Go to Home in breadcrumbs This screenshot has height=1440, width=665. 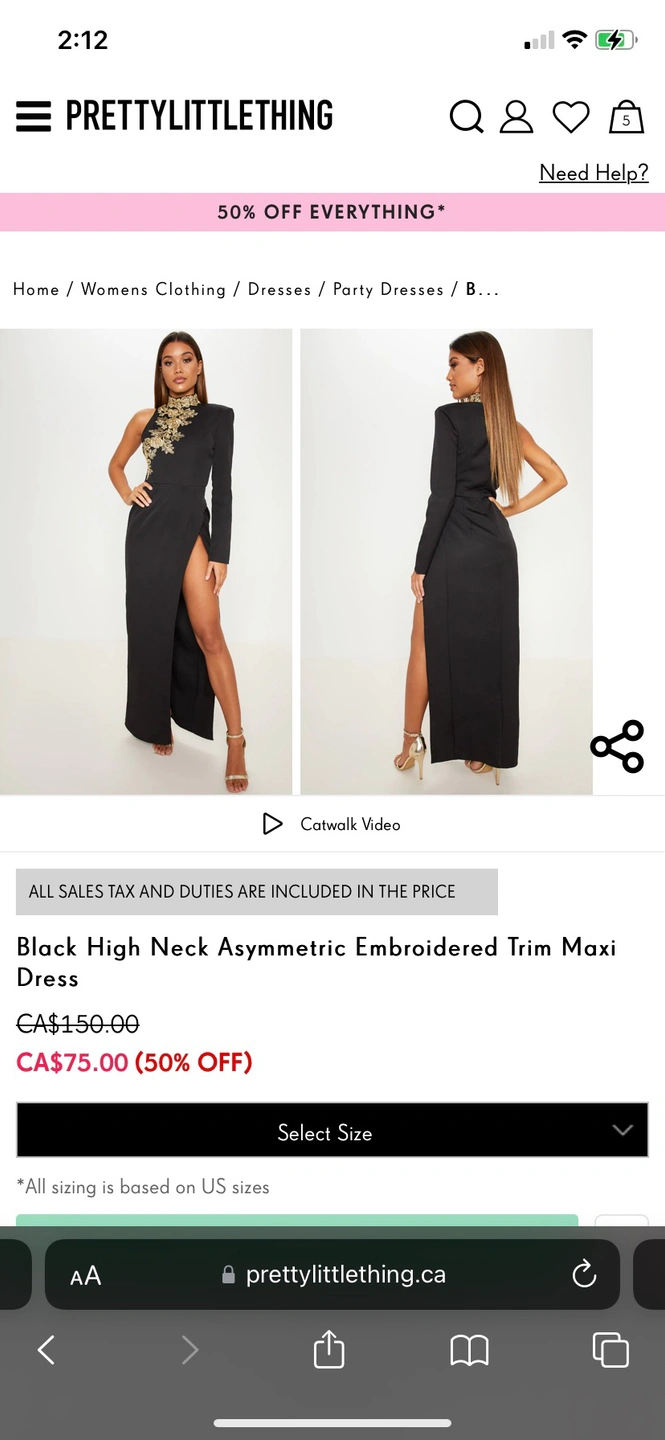coord(36,289)
